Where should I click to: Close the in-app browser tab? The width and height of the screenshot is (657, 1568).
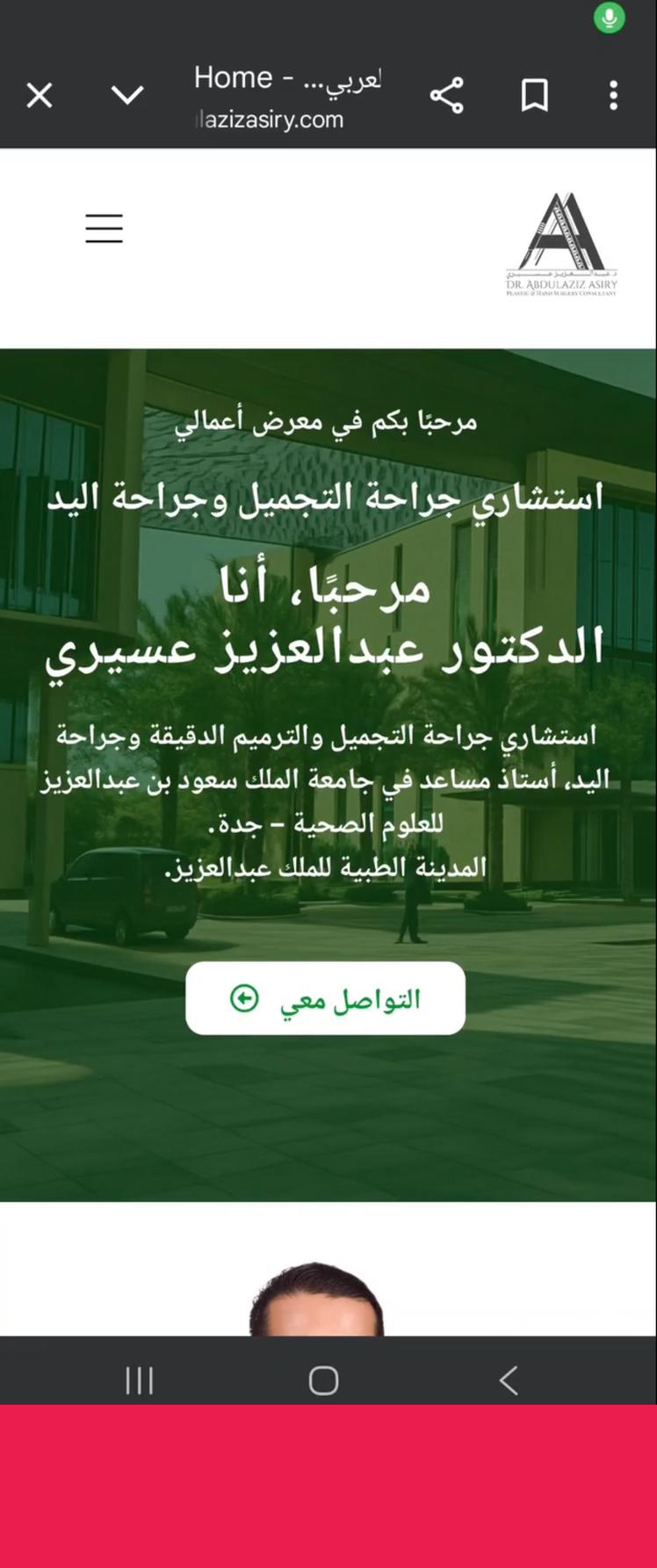tap(40, 96)
